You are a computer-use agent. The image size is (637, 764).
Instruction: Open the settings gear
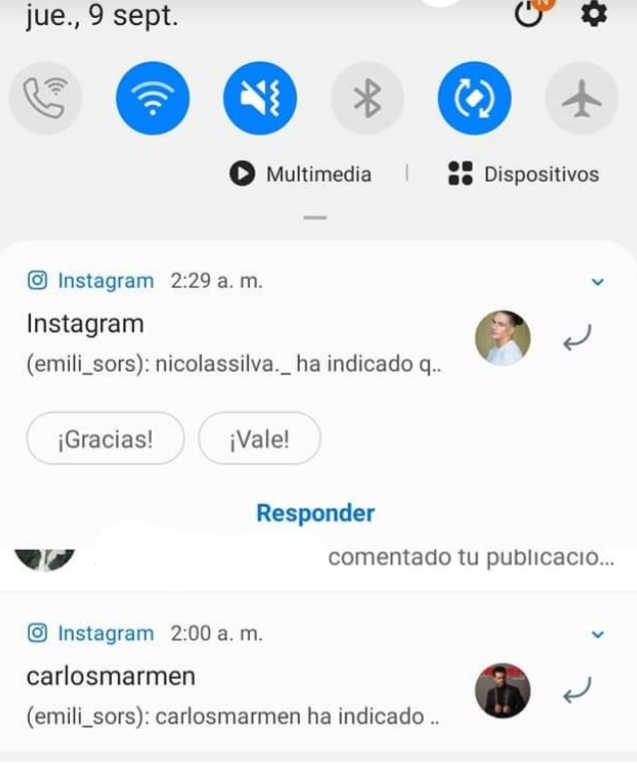point(594,16)
